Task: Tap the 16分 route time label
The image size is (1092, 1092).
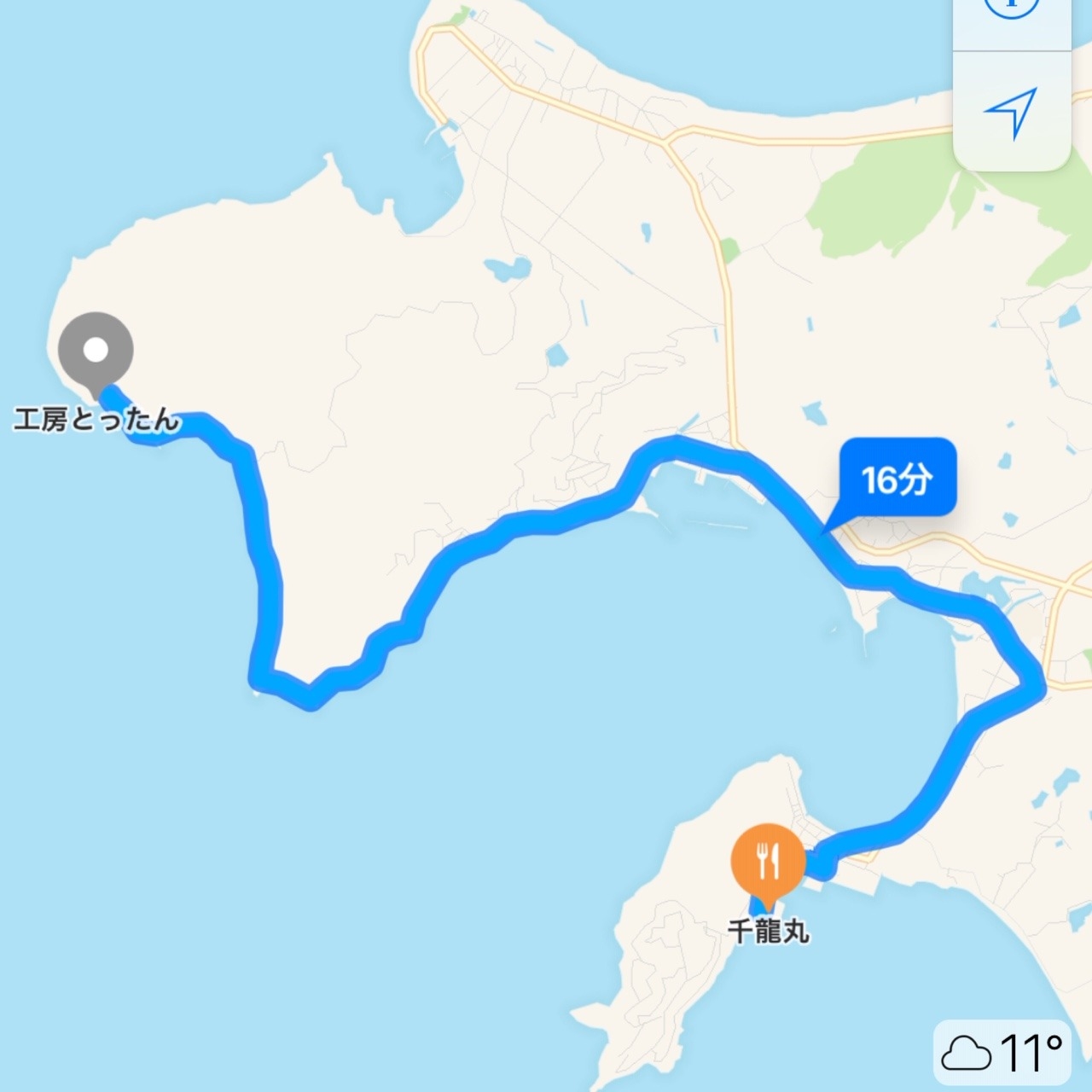Action: [897, 479]
